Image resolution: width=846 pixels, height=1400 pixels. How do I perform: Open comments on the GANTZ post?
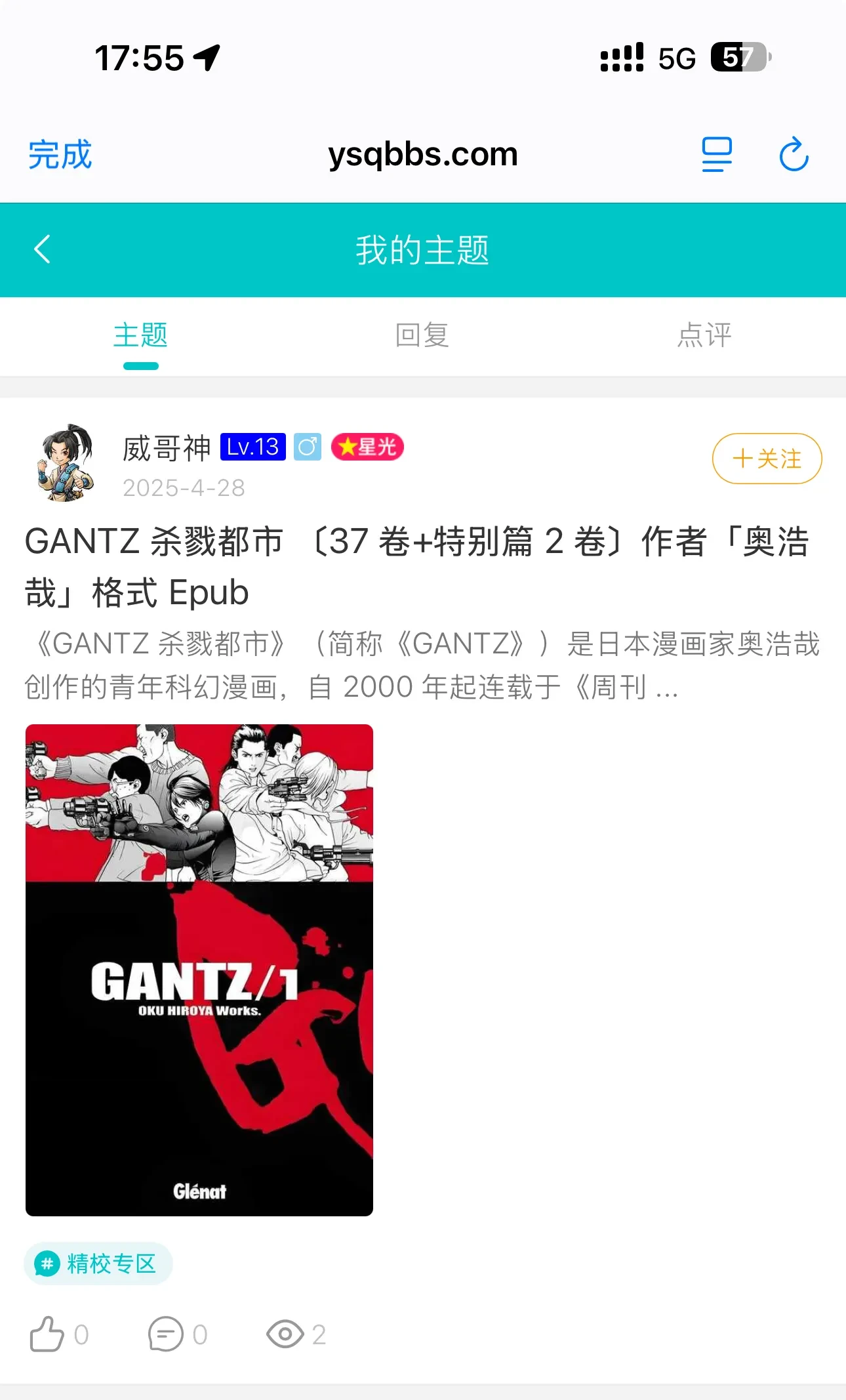(166, 1334)
